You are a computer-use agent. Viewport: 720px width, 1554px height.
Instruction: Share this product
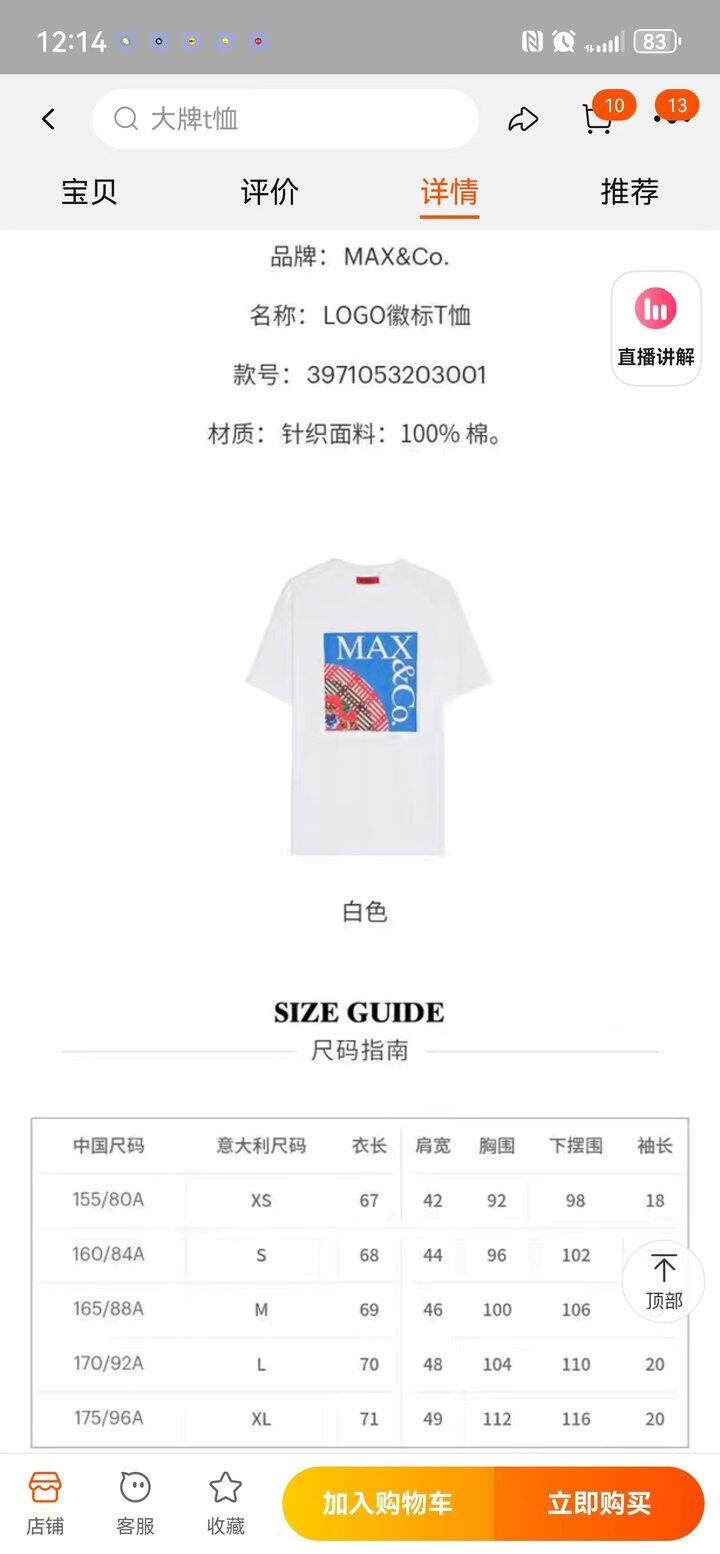click(523, 120)
